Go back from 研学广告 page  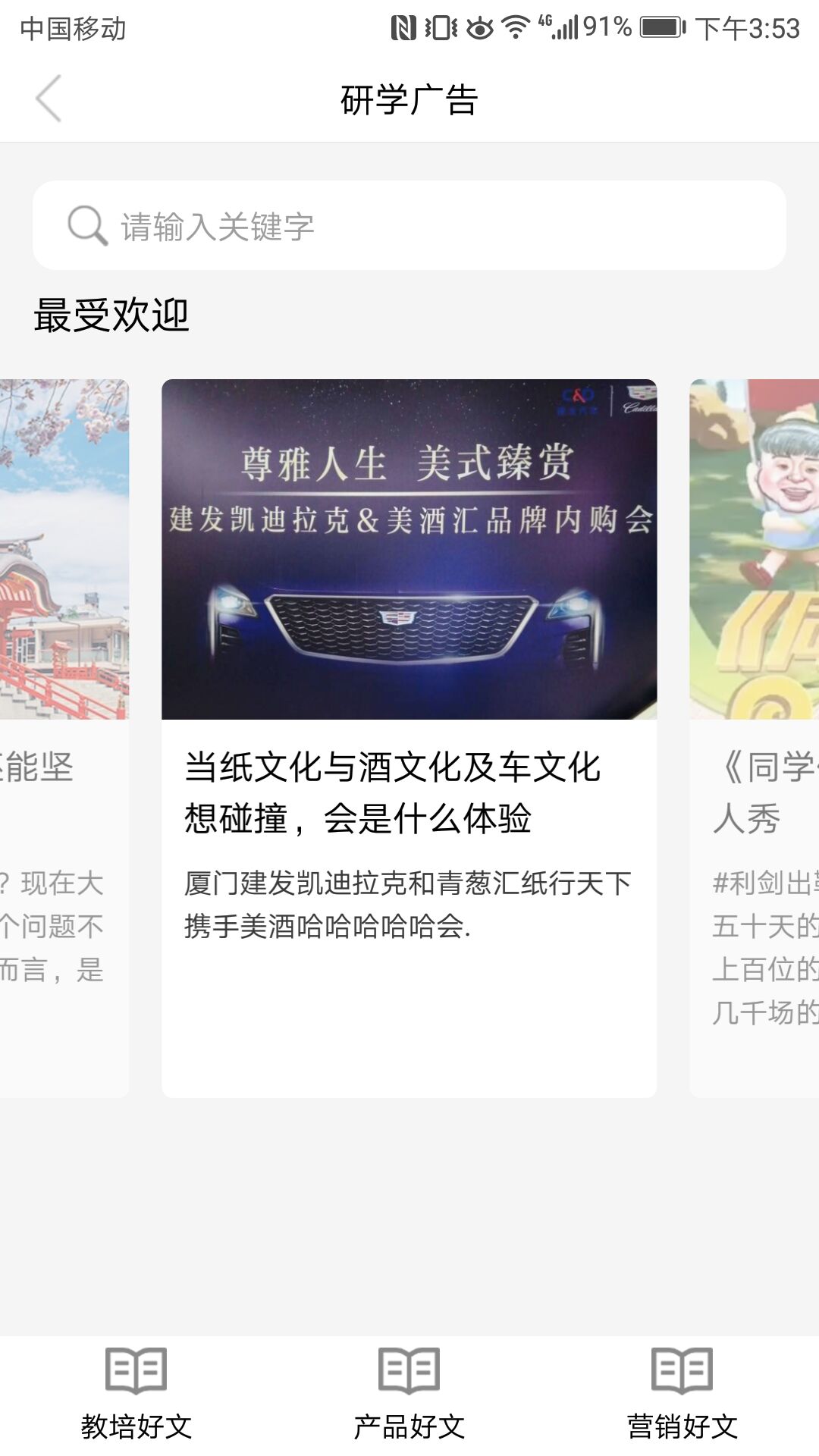tap(49, 99)
